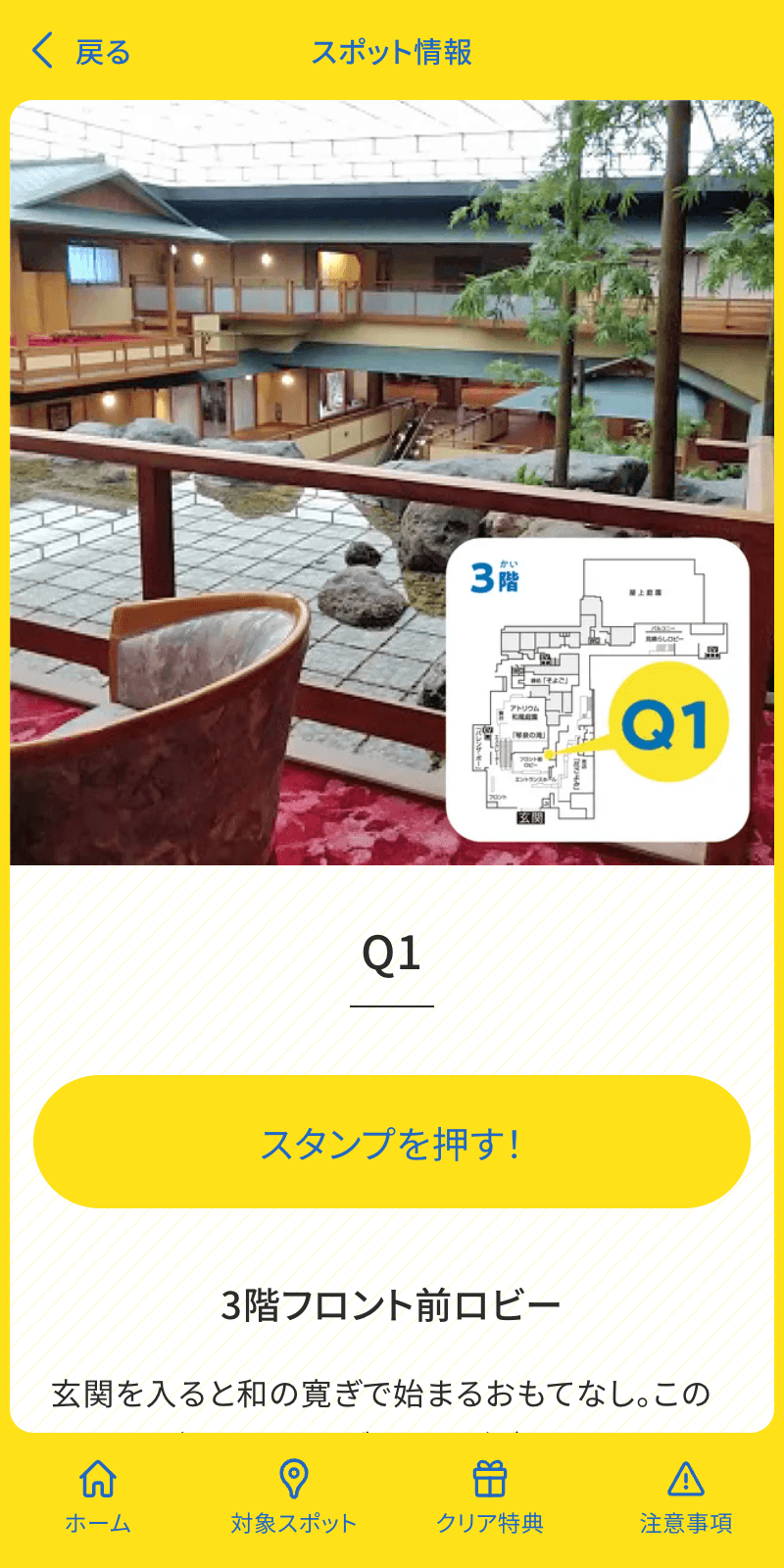The width and height of the screenshot is (784, 1568).
Task: Tap the yellow Q1 badge on the floor map
Action: 670,718
